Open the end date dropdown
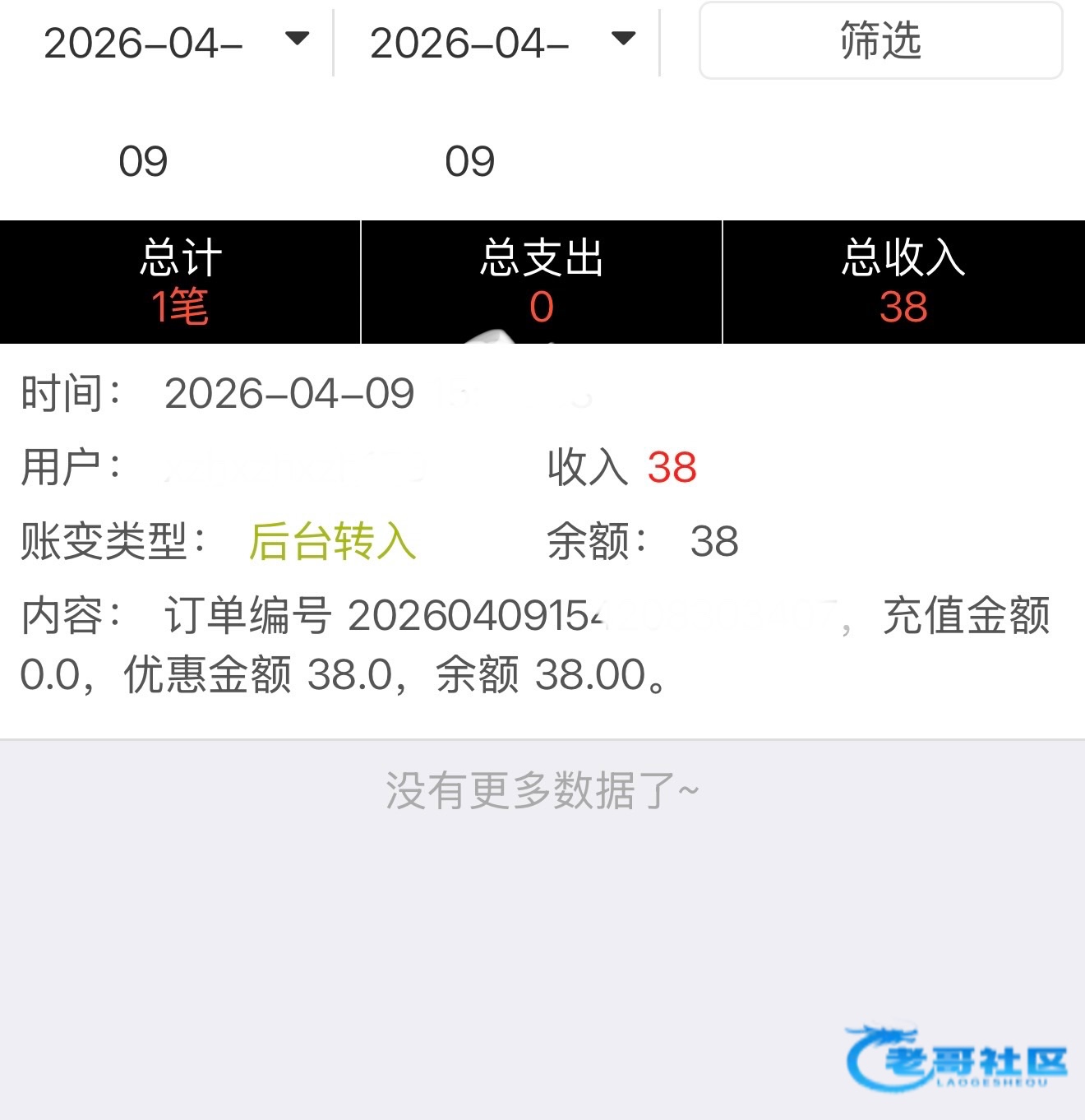1085x1120 pixels. coord(623,39)
